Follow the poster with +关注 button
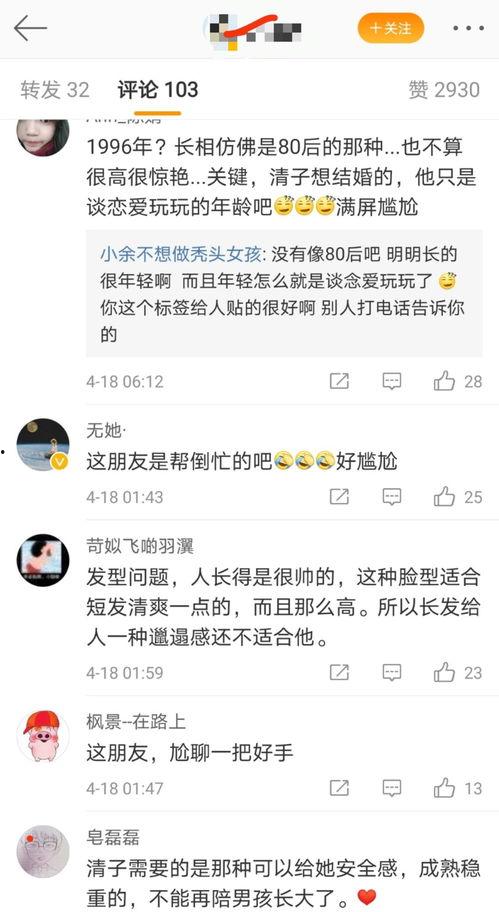The height and width of the screenshot is (912, 499). click(390, 28)
